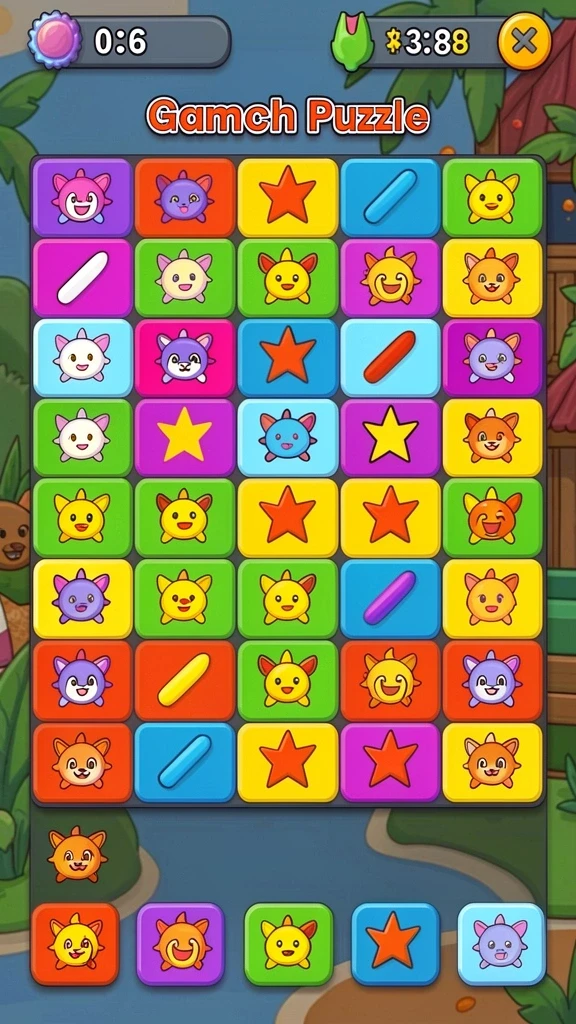Pick the purple tray tile with orange laughing creature
The height and width of the screenshot is (1024, 576).
pyautogui.click(x=180, y=944)
